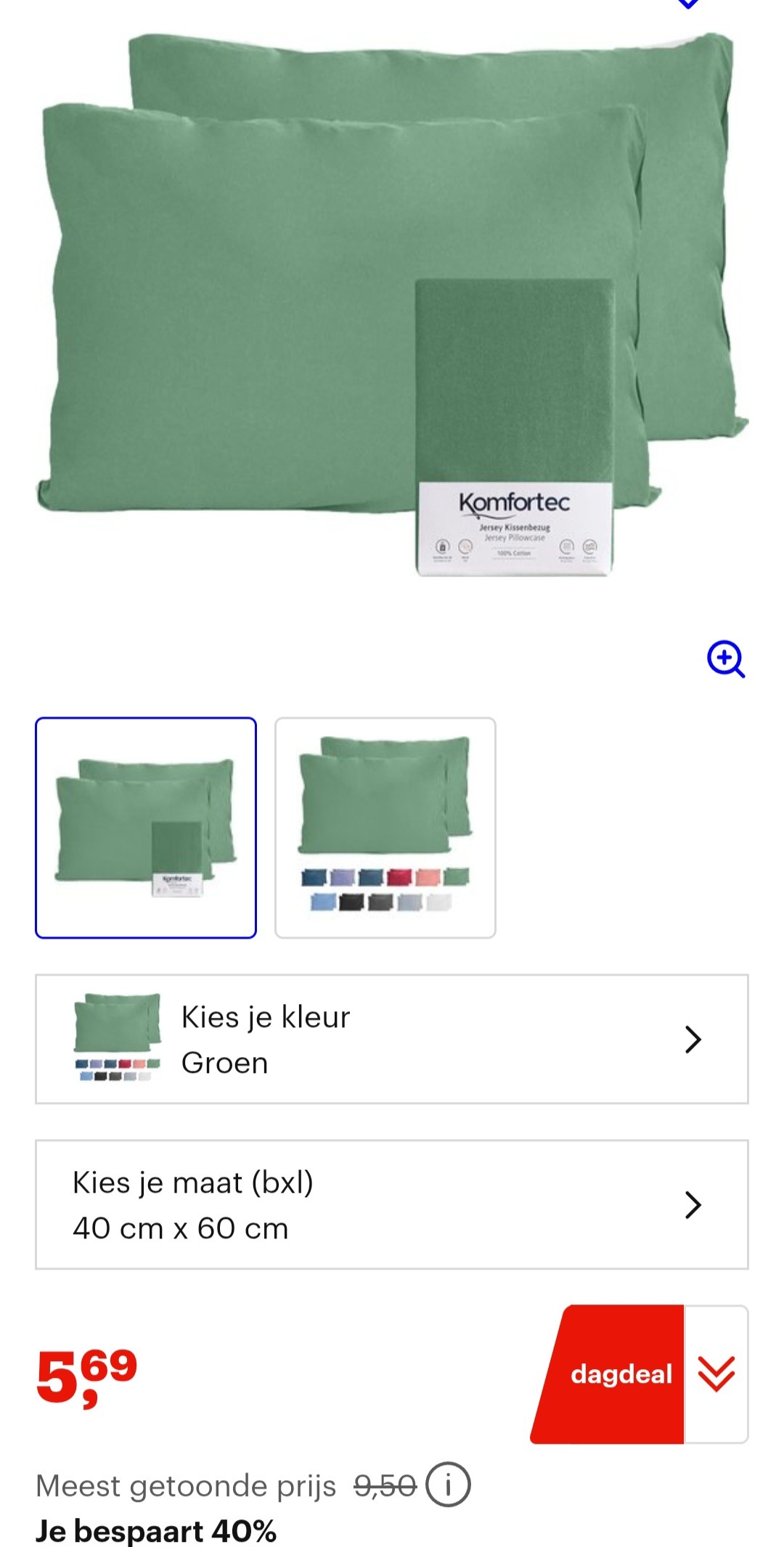Open the Kies je kleur color picker
784x1547 pixels.
[392, 1039]
